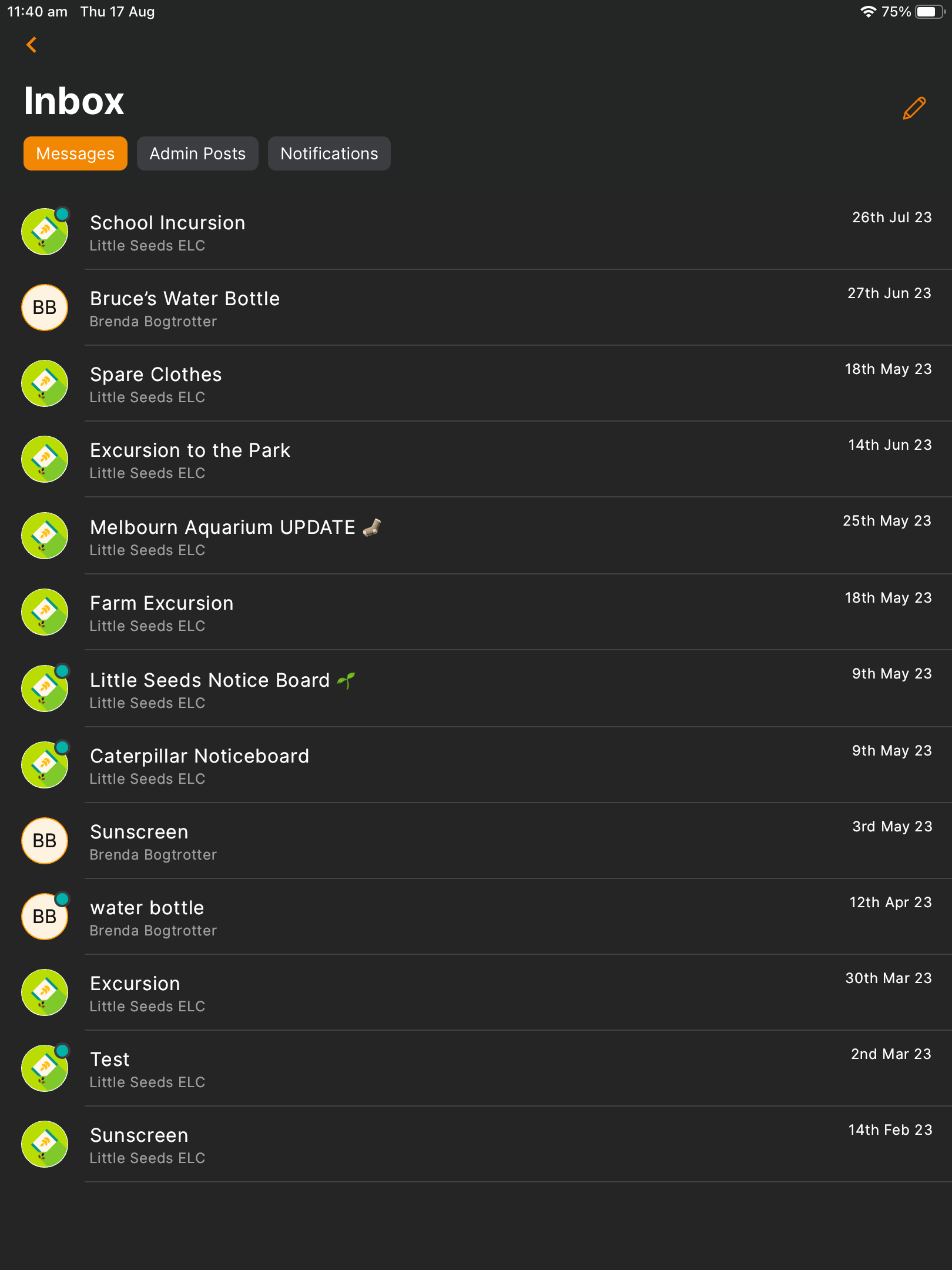
Task: Go back using the orange arrow
Action: pos(32,45)
